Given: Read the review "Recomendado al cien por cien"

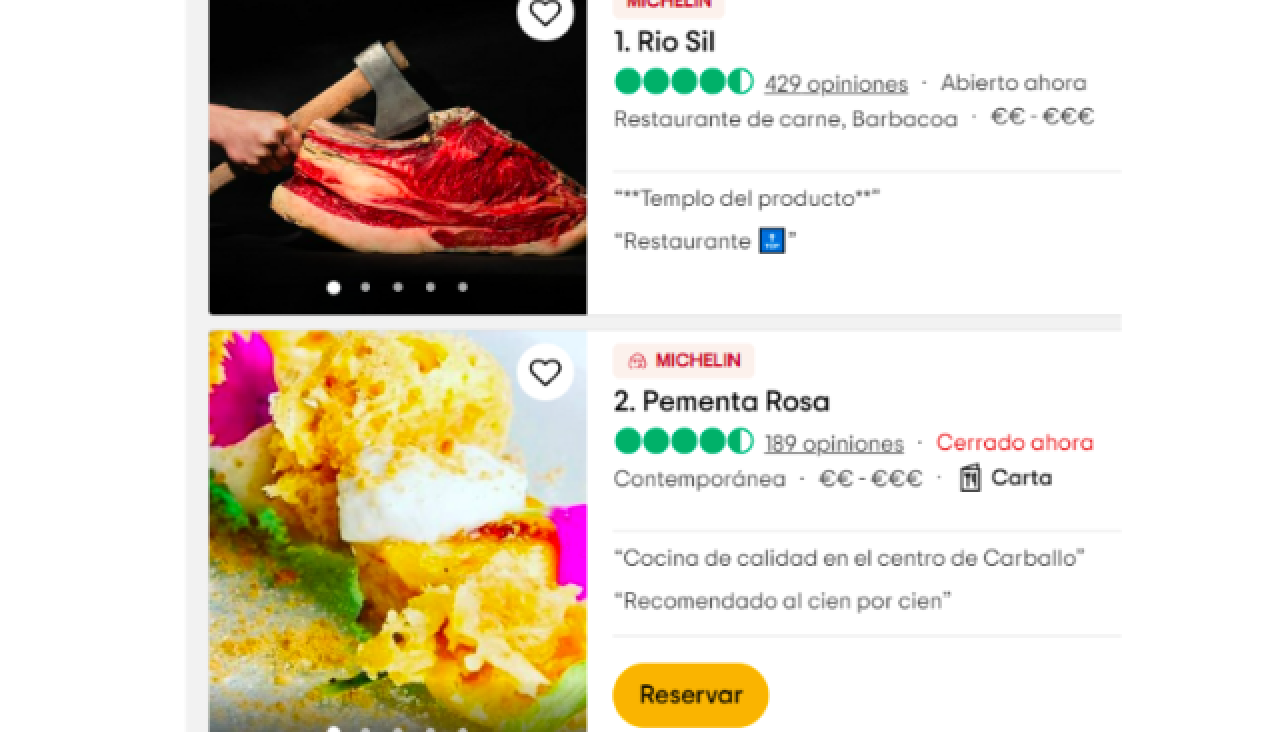Looking at the screenshot, I should (x=782, y=601).
